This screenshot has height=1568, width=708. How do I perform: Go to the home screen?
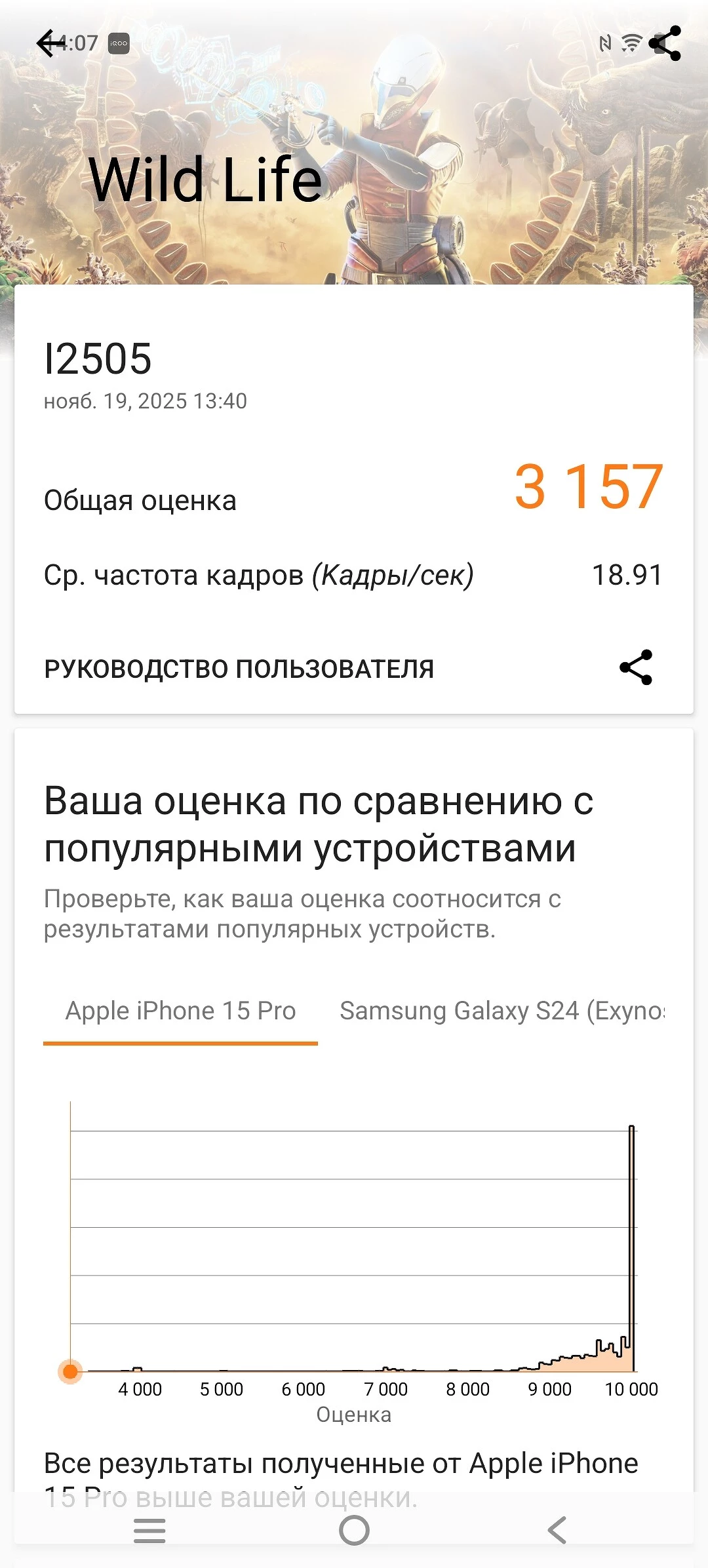click(x=354, y=1531)
